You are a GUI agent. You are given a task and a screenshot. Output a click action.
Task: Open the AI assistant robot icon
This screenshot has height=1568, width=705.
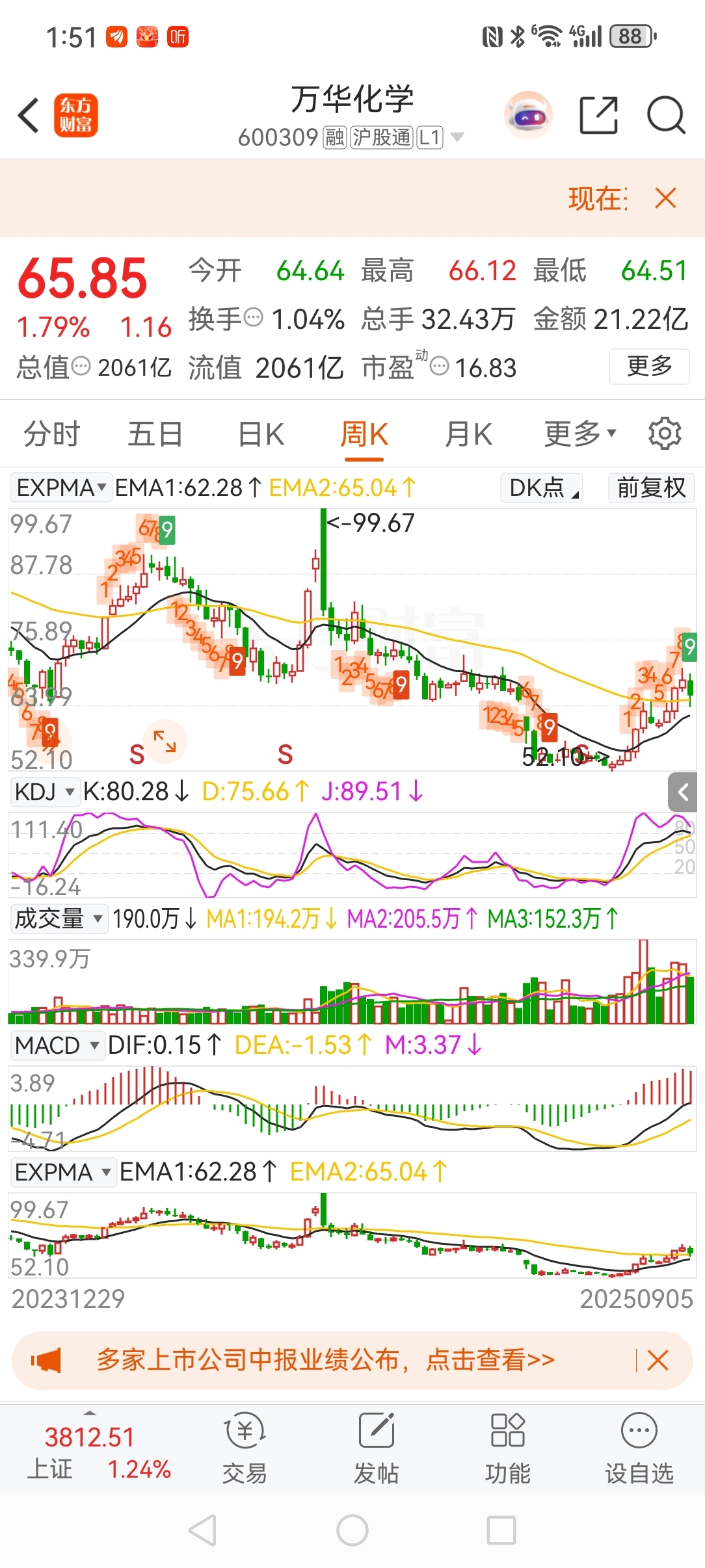(528, 116)
